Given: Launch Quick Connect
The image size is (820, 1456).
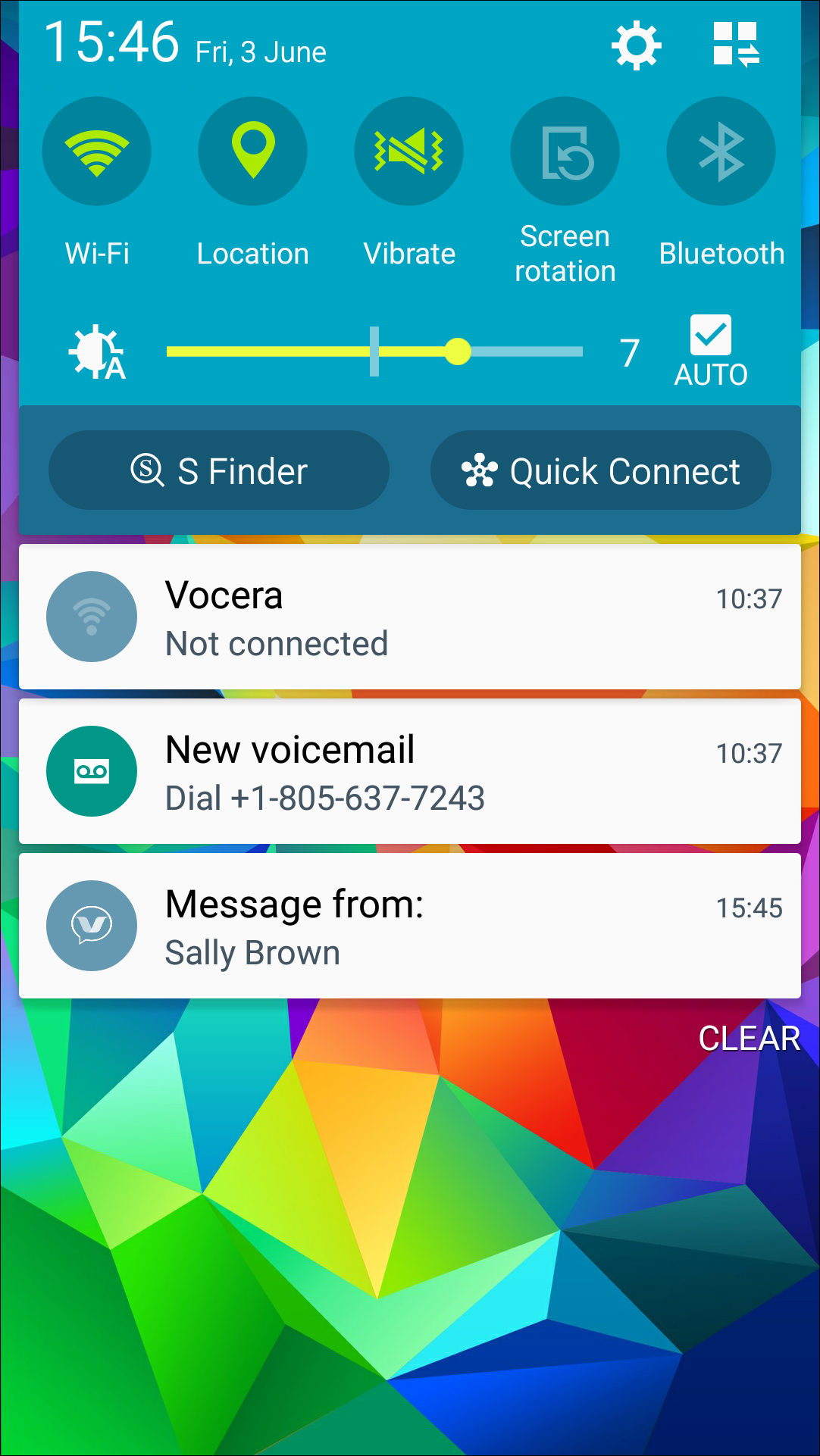Looking at the screenshot, I should click(x=601, y=470).
